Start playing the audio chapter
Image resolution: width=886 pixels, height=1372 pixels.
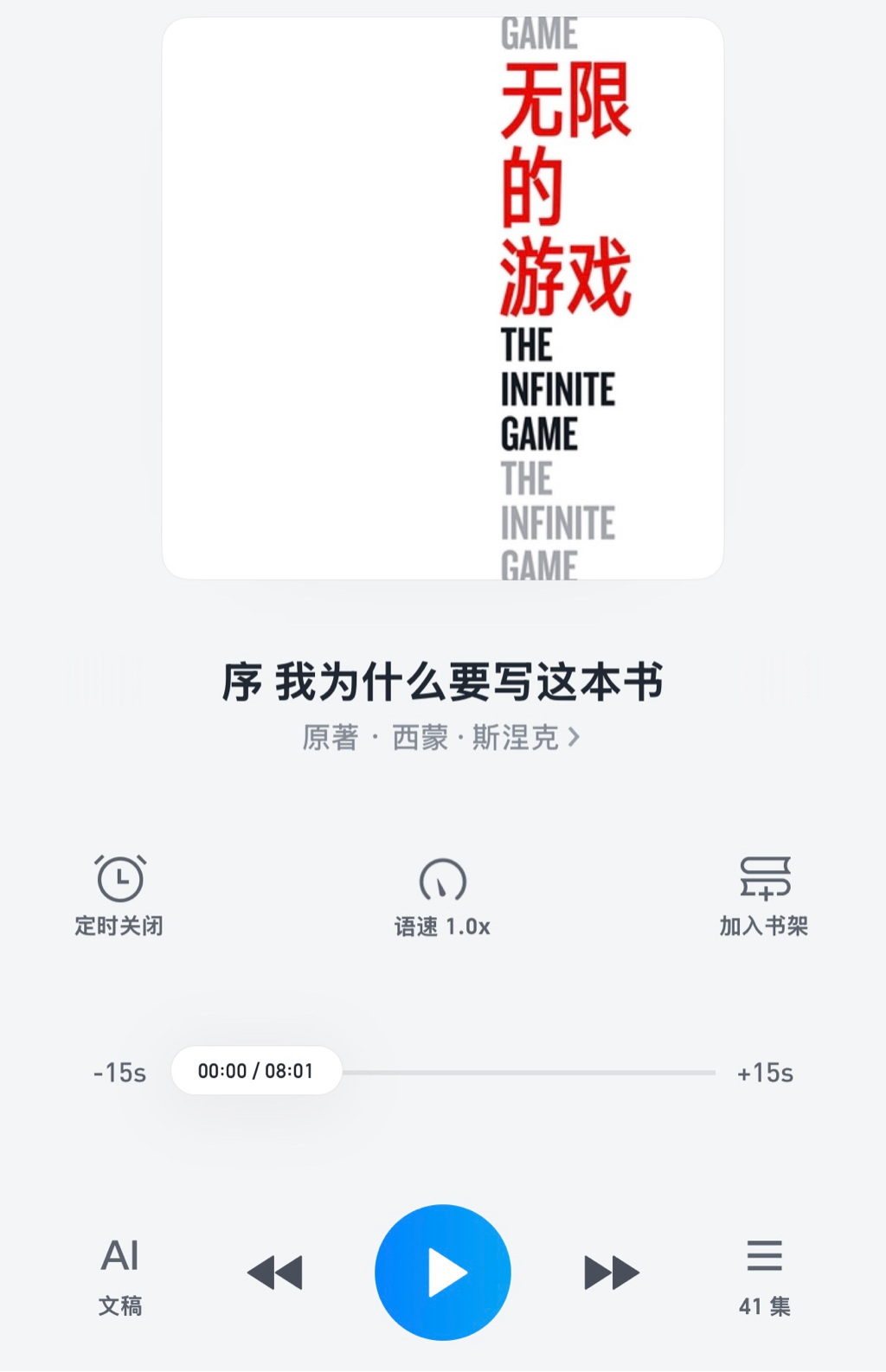[442, 1272]
